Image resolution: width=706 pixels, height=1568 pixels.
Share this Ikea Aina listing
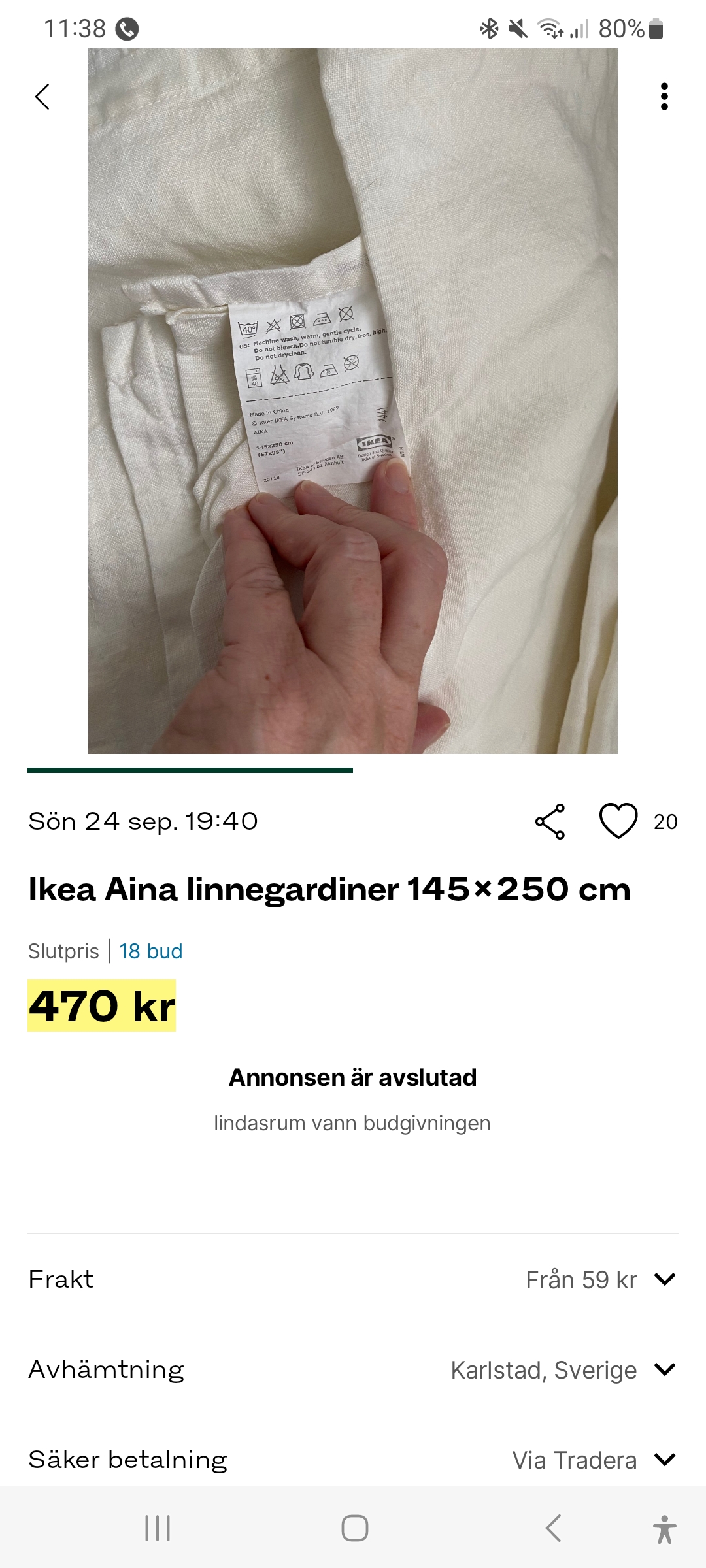pos(550,821)
